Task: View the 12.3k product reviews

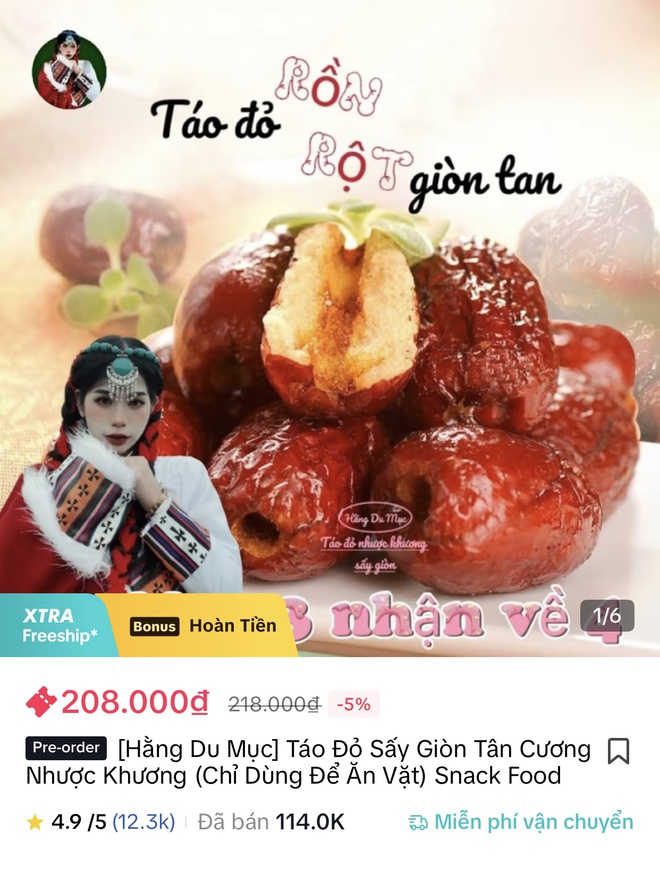Action: 143,822
